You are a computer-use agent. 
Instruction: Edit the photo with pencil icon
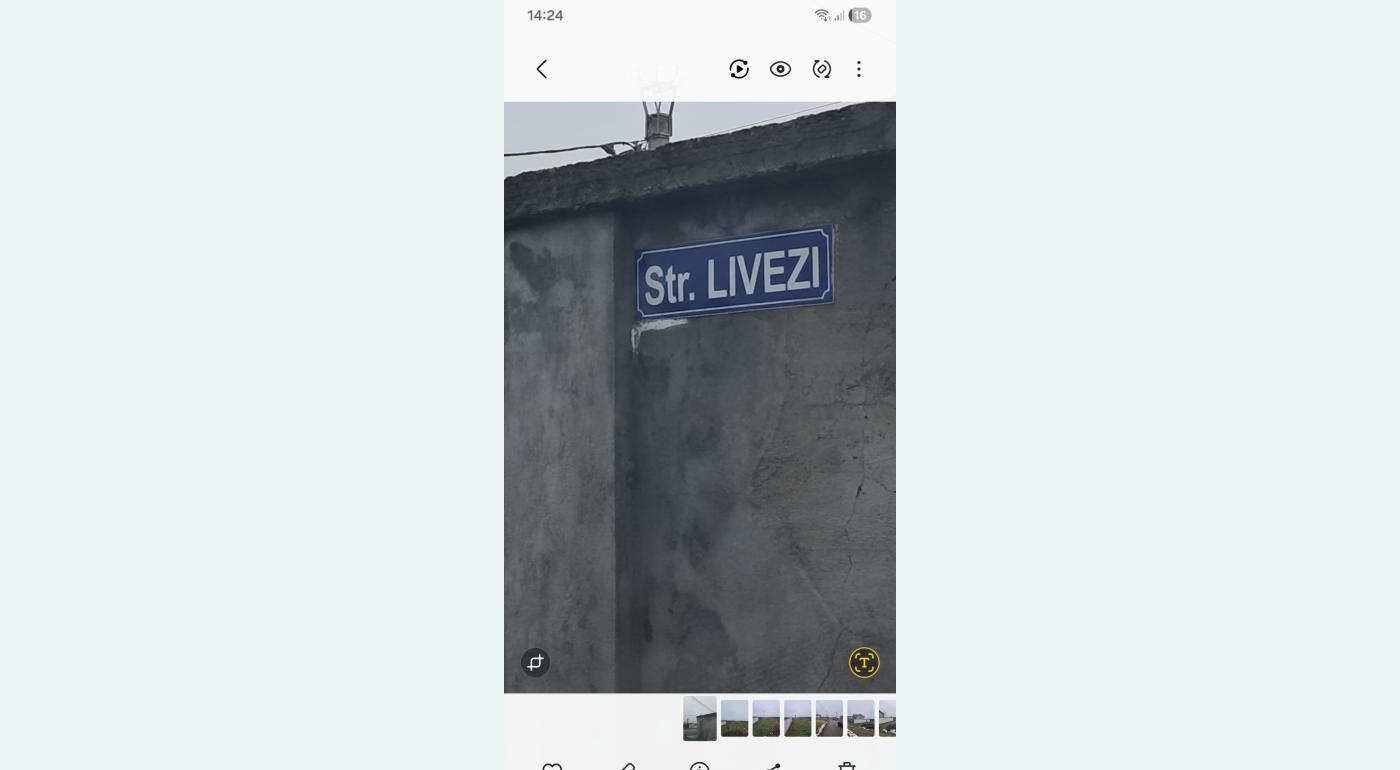(627, 766)
